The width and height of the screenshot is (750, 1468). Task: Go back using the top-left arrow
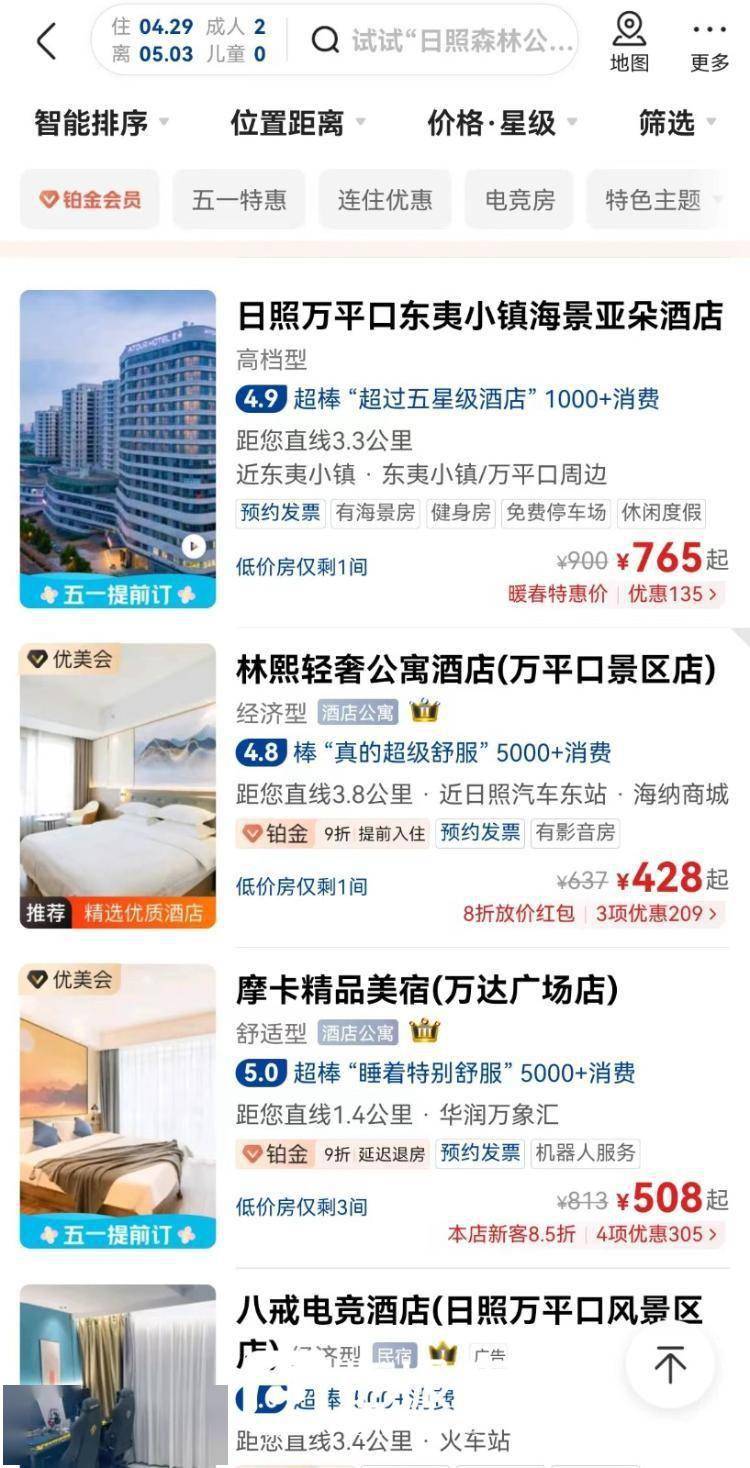pyautogui.click(x=46, y=42)
